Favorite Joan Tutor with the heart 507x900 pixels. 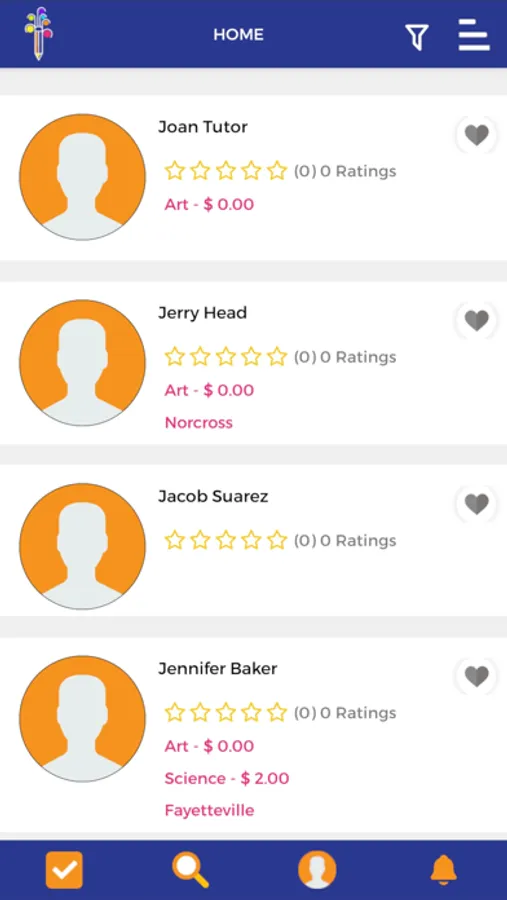pos(477,135)
